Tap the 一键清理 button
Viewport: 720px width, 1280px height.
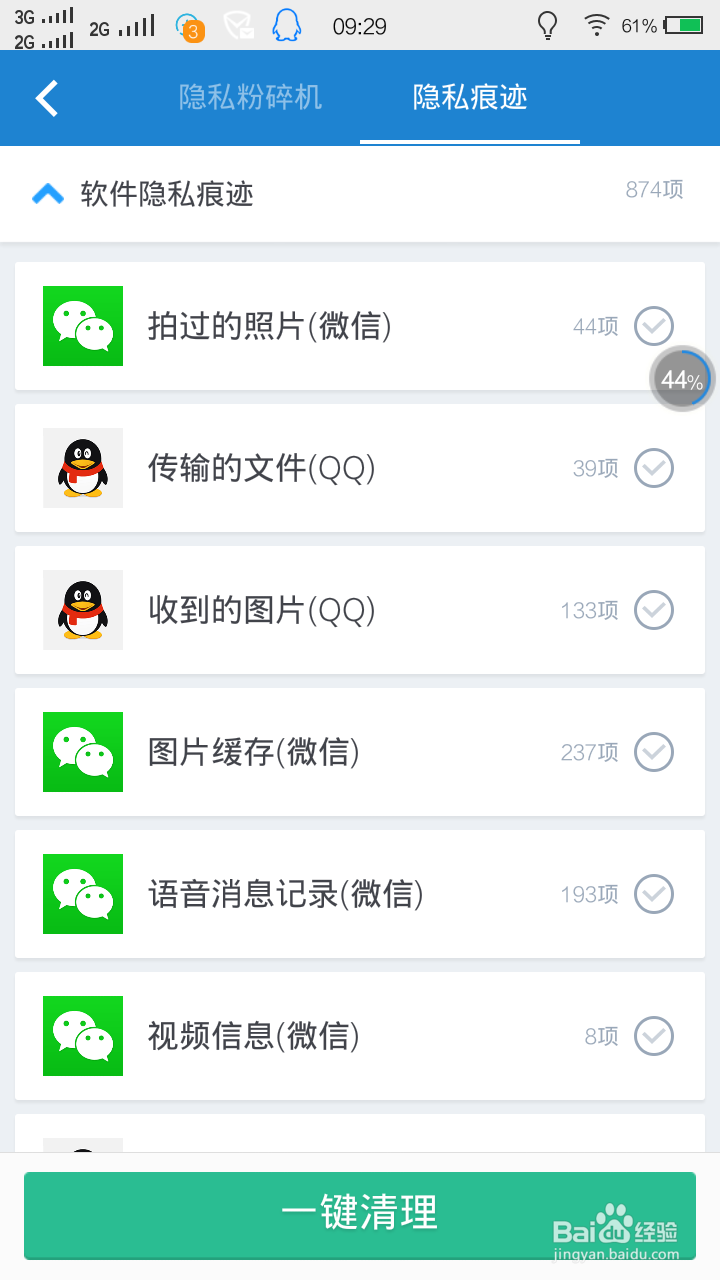(x=360, y=1215)
